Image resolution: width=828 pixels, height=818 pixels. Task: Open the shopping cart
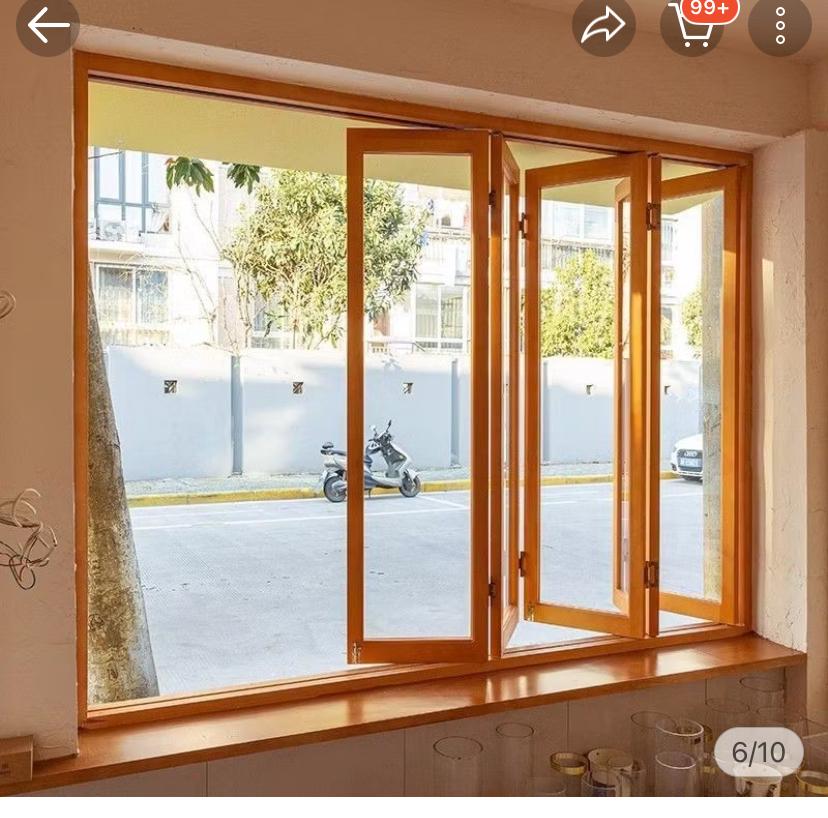692,26
